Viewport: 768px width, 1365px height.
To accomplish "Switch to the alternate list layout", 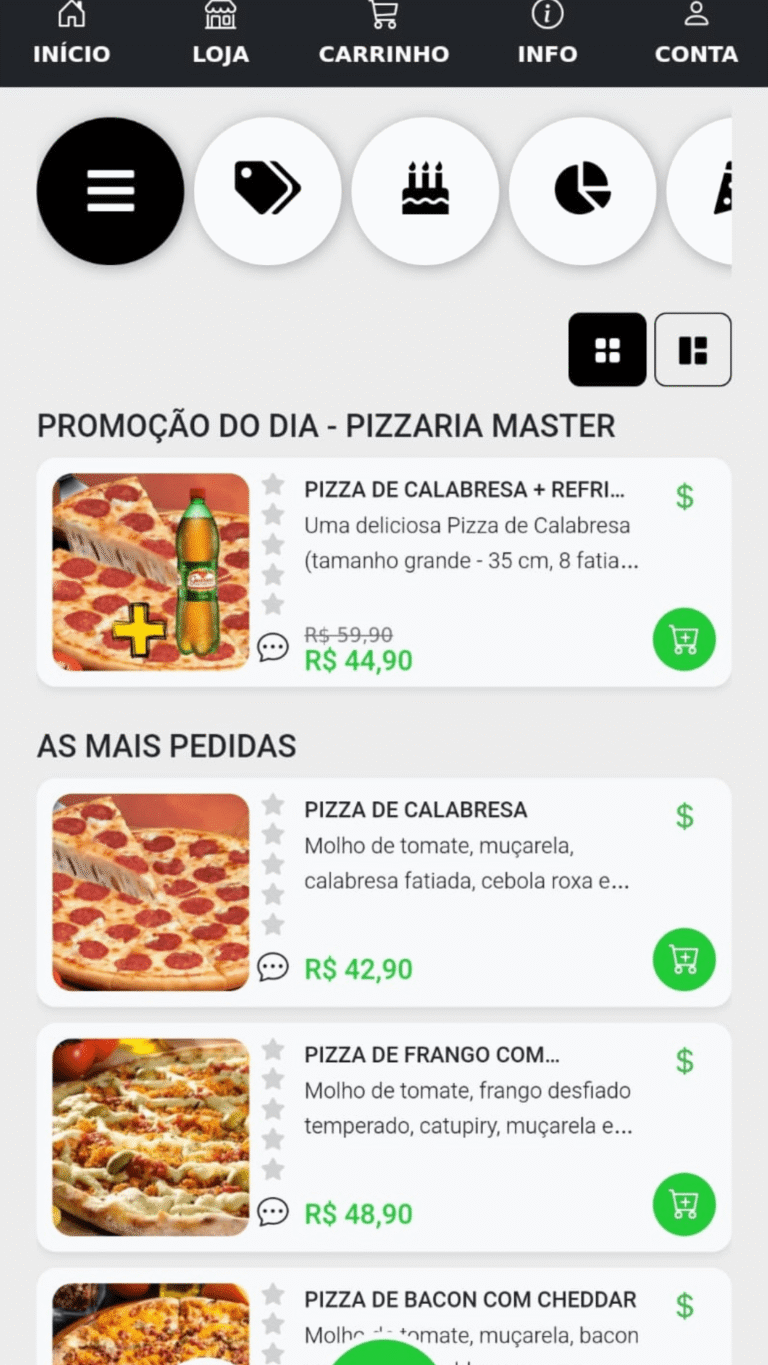I will [x=693, y=350].
